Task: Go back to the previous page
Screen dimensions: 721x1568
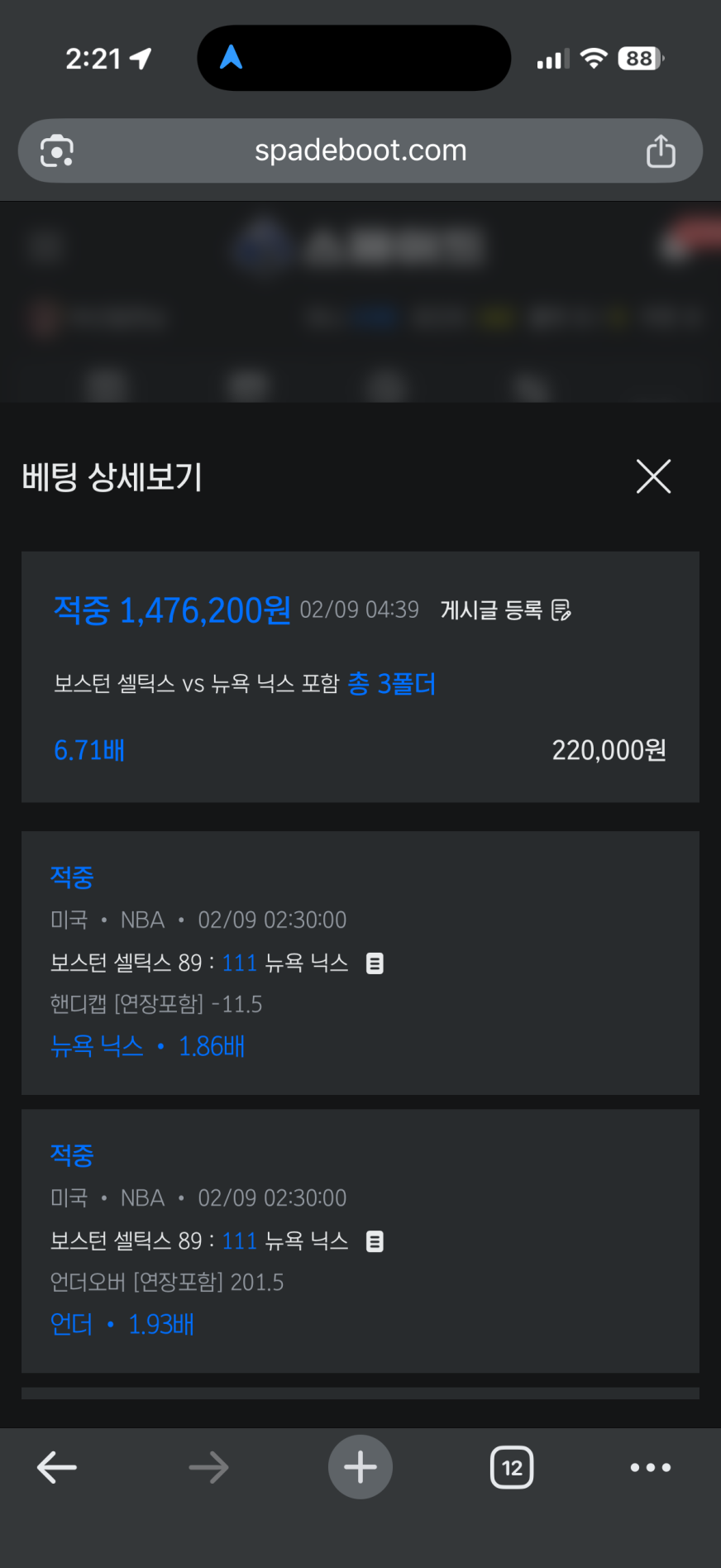Action: tap(57, 1468)
